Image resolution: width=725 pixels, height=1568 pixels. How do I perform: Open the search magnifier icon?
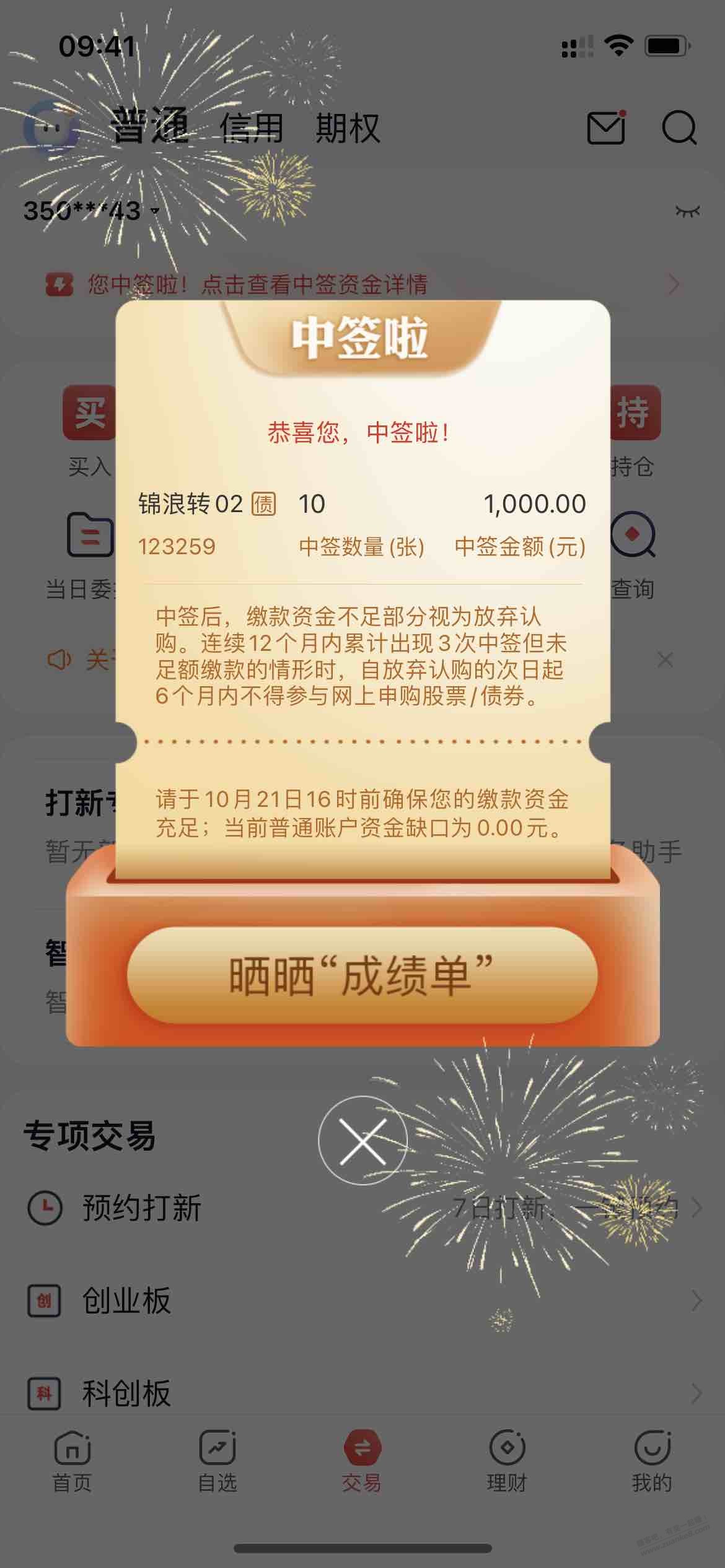click(679, 128)
